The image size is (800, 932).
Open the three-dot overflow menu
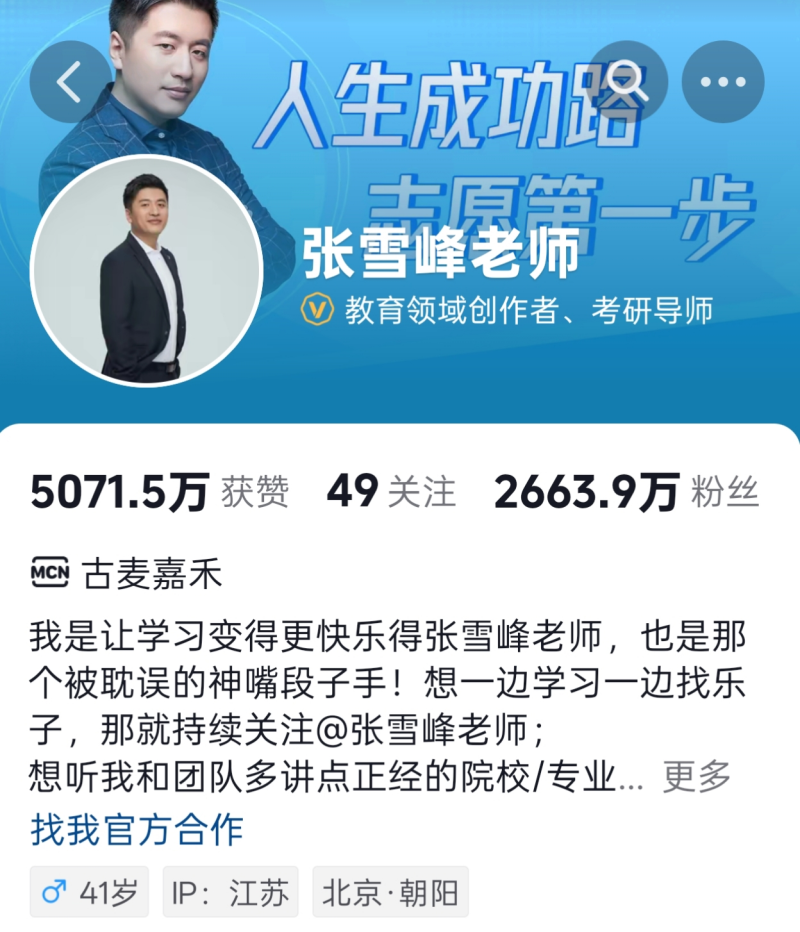point(722,83)
